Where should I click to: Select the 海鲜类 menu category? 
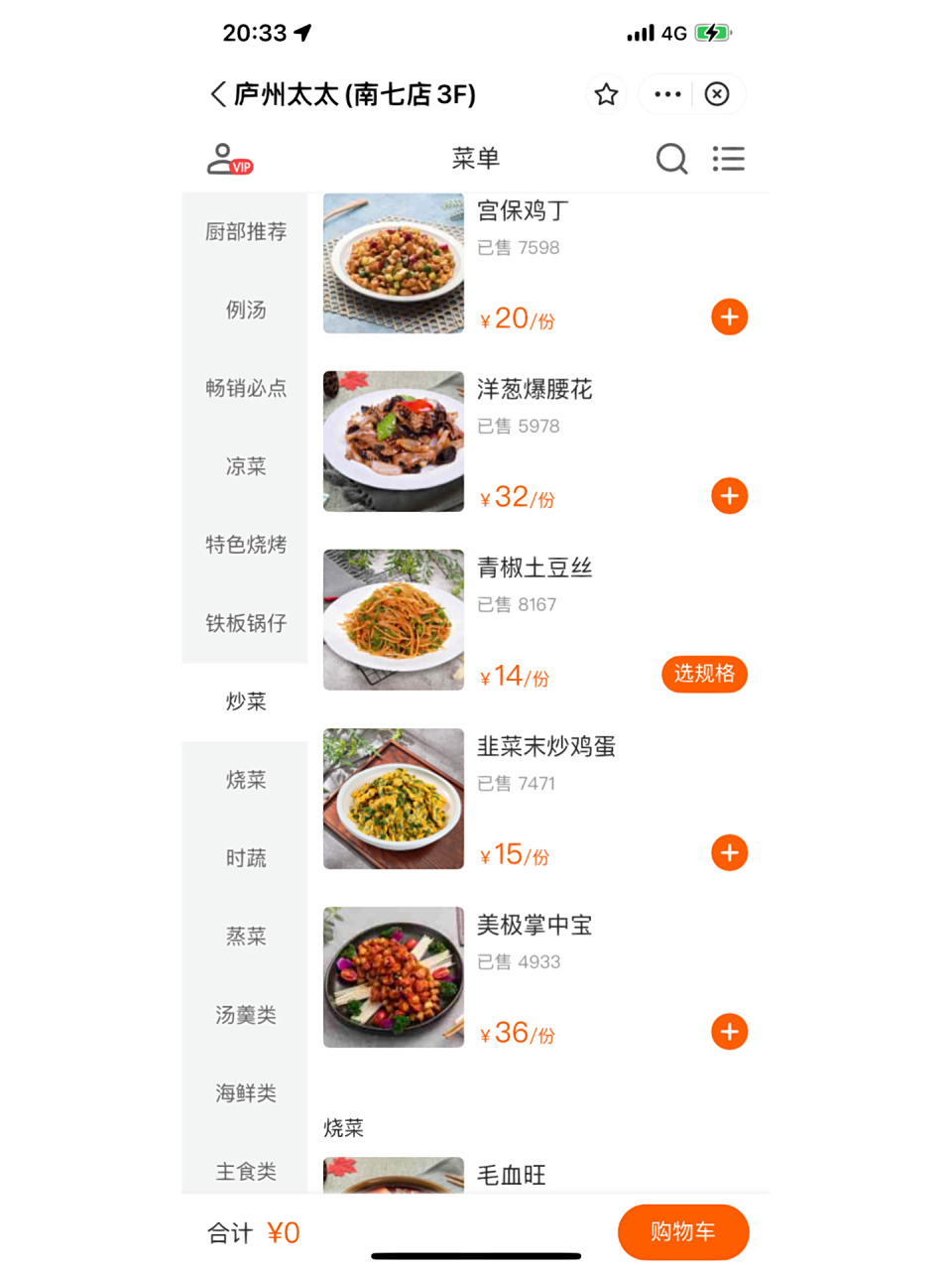[245, 1093]
